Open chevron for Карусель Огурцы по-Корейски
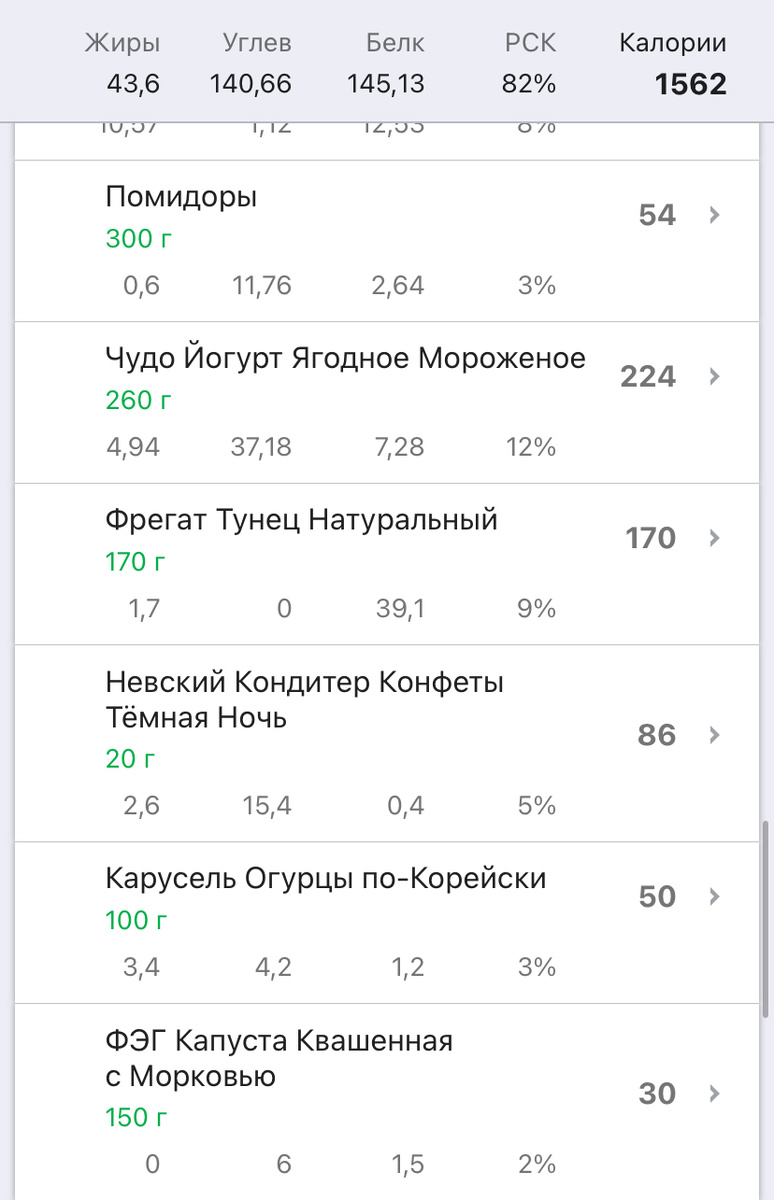This screenshot has height=1200, width=774. click(x=714, y=896)
